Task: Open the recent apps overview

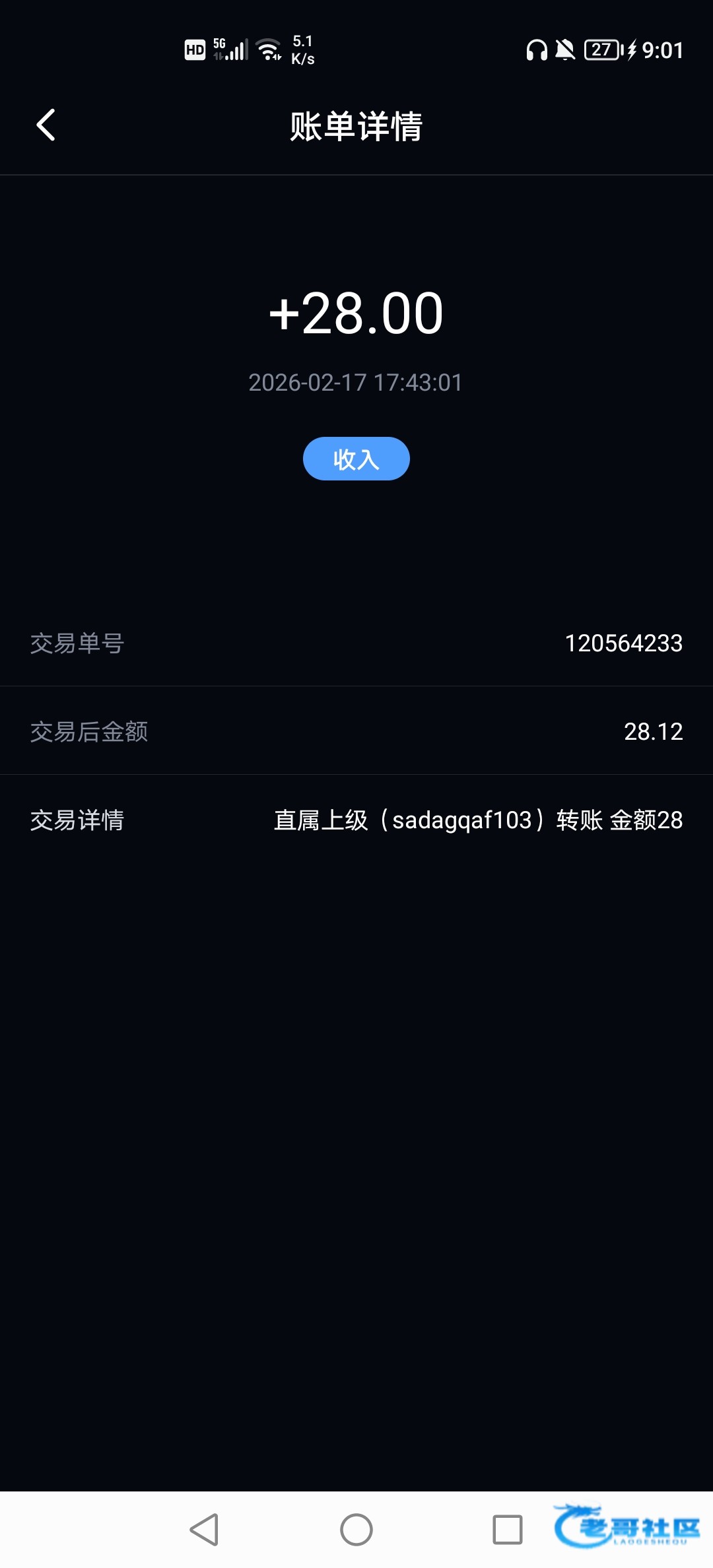Action: [507, 1529]
